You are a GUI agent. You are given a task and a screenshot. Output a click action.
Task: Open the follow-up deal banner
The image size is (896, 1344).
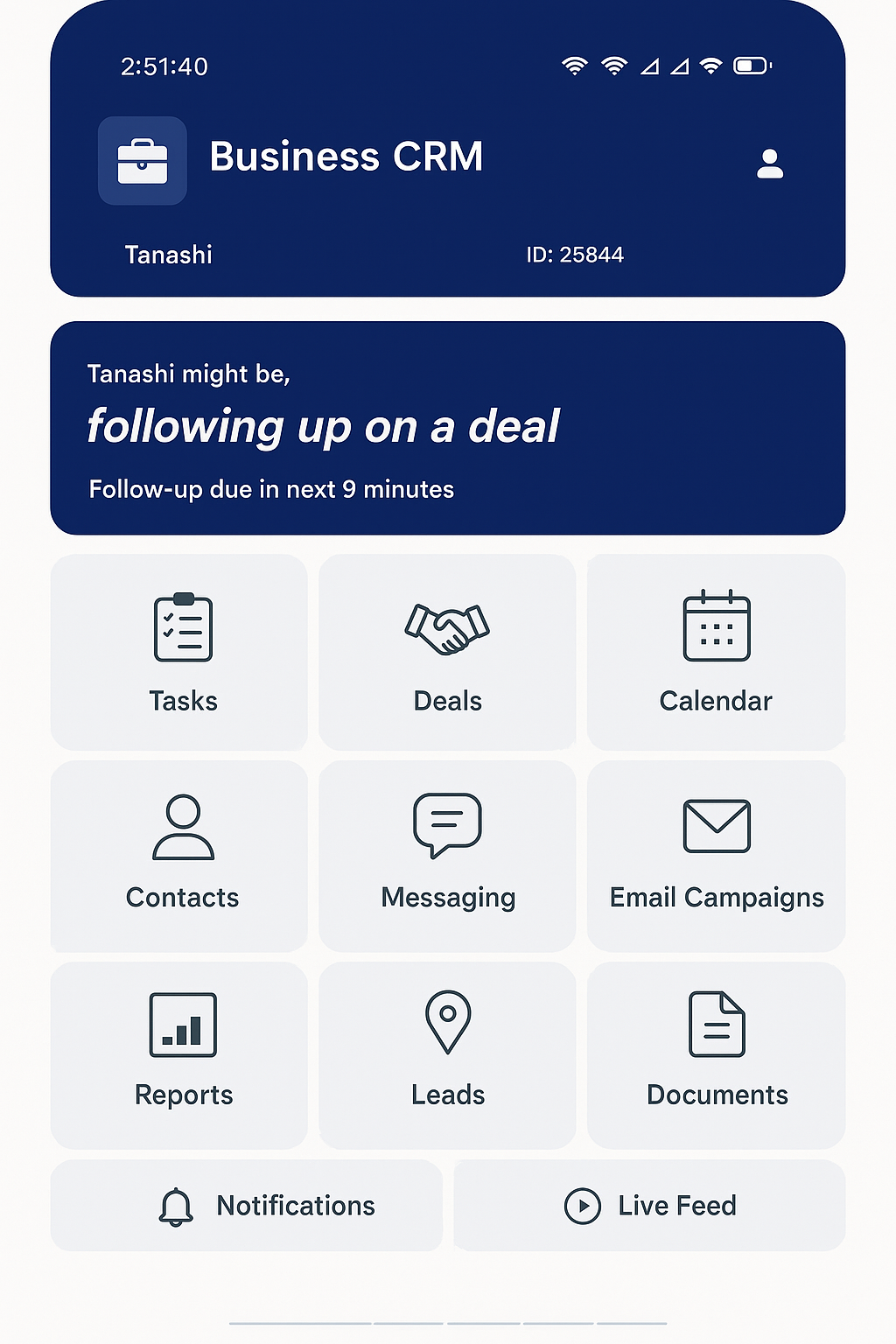tap(447, 428)
